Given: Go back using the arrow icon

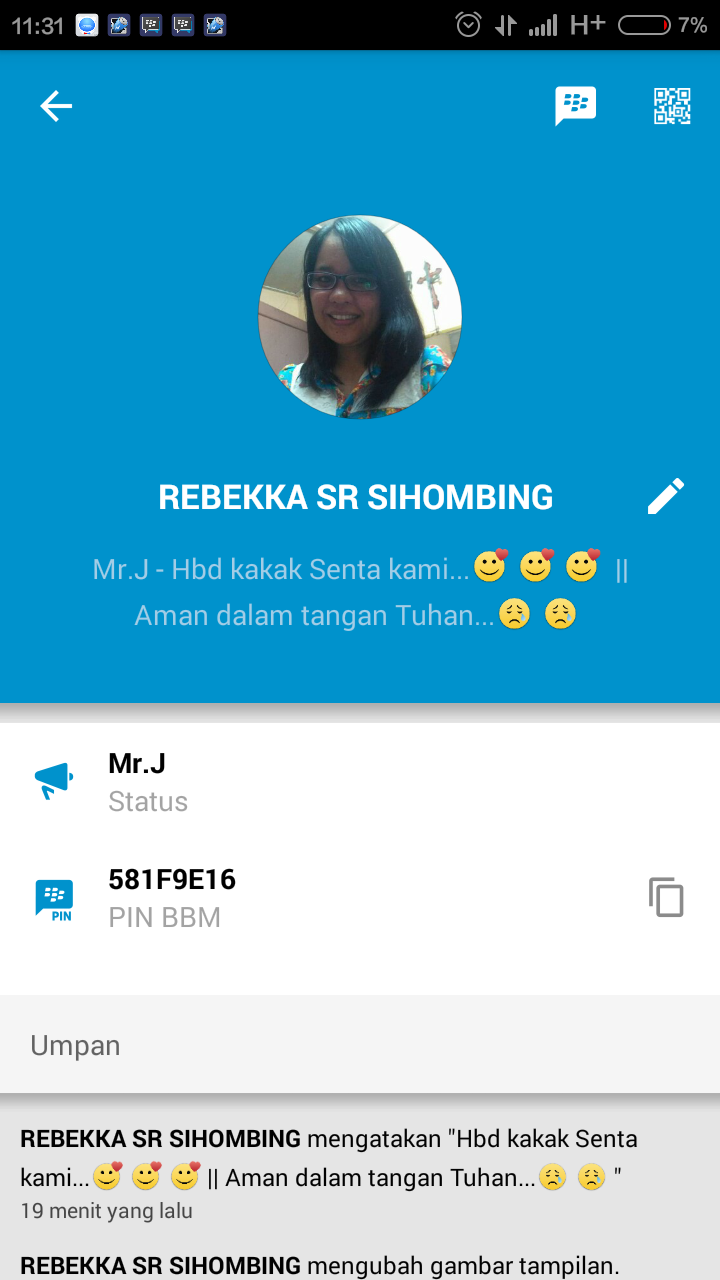Looking at the screenshot, I should tap(56, 106).
